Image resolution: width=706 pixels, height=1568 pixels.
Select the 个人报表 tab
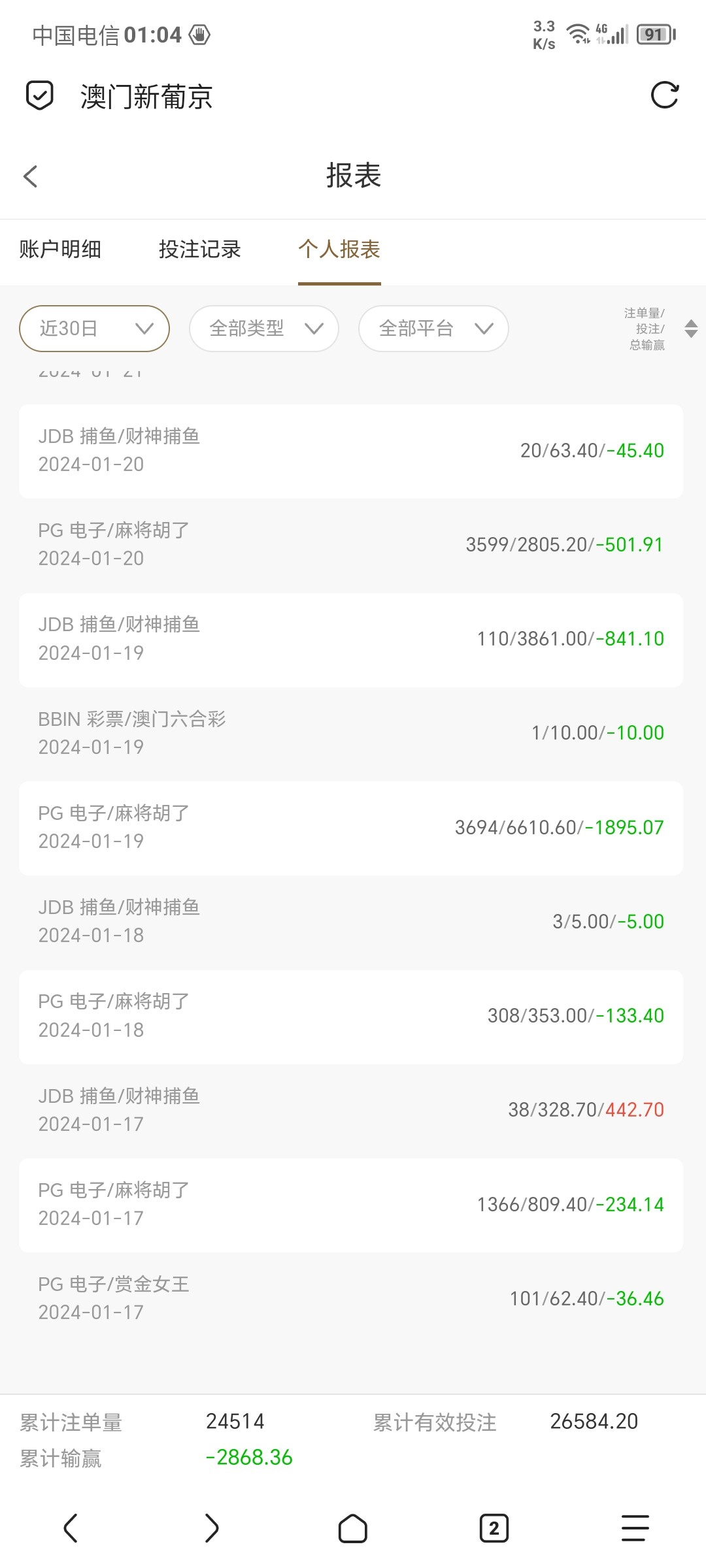pos(339,249)
